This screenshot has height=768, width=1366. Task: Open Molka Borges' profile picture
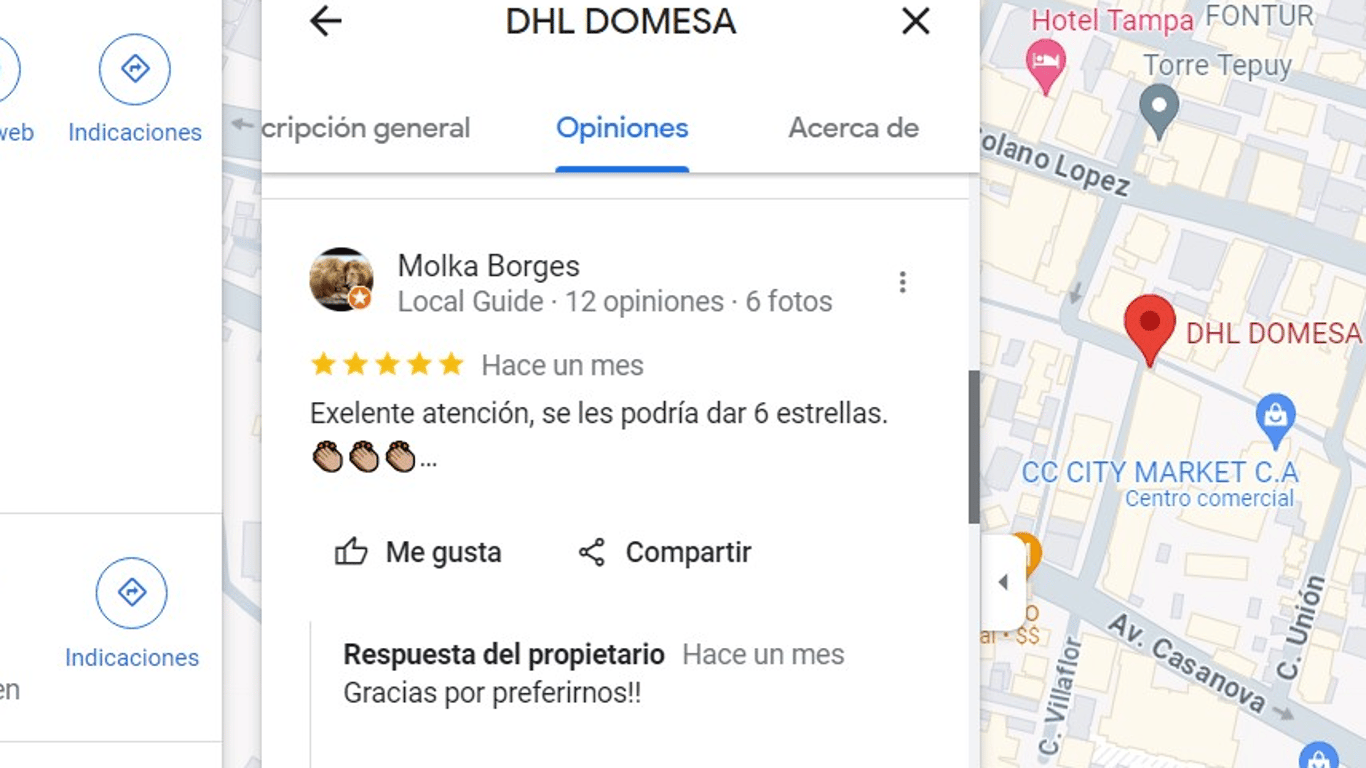coord(341,279)
